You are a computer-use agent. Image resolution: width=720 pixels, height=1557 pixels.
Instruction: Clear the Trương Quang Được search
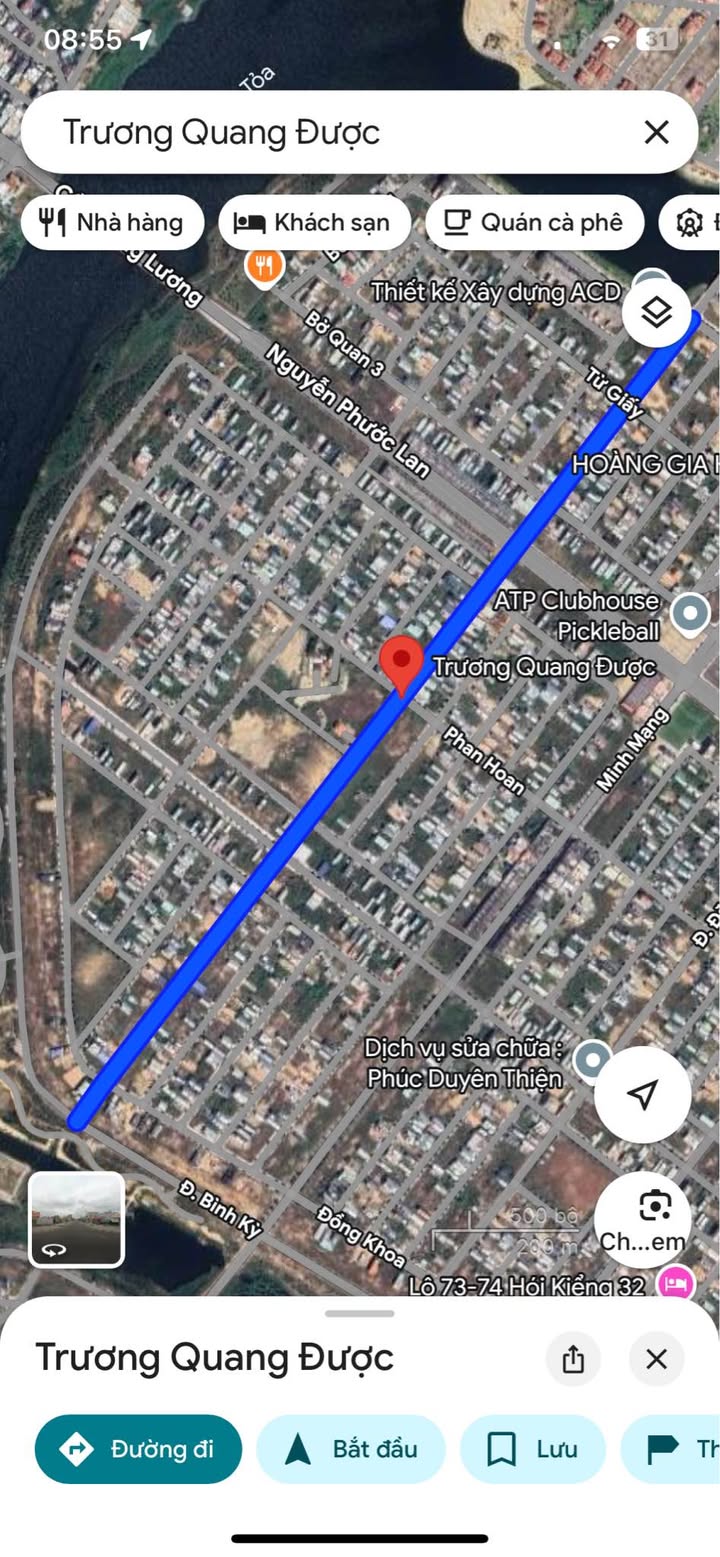[x=656, y=132]
